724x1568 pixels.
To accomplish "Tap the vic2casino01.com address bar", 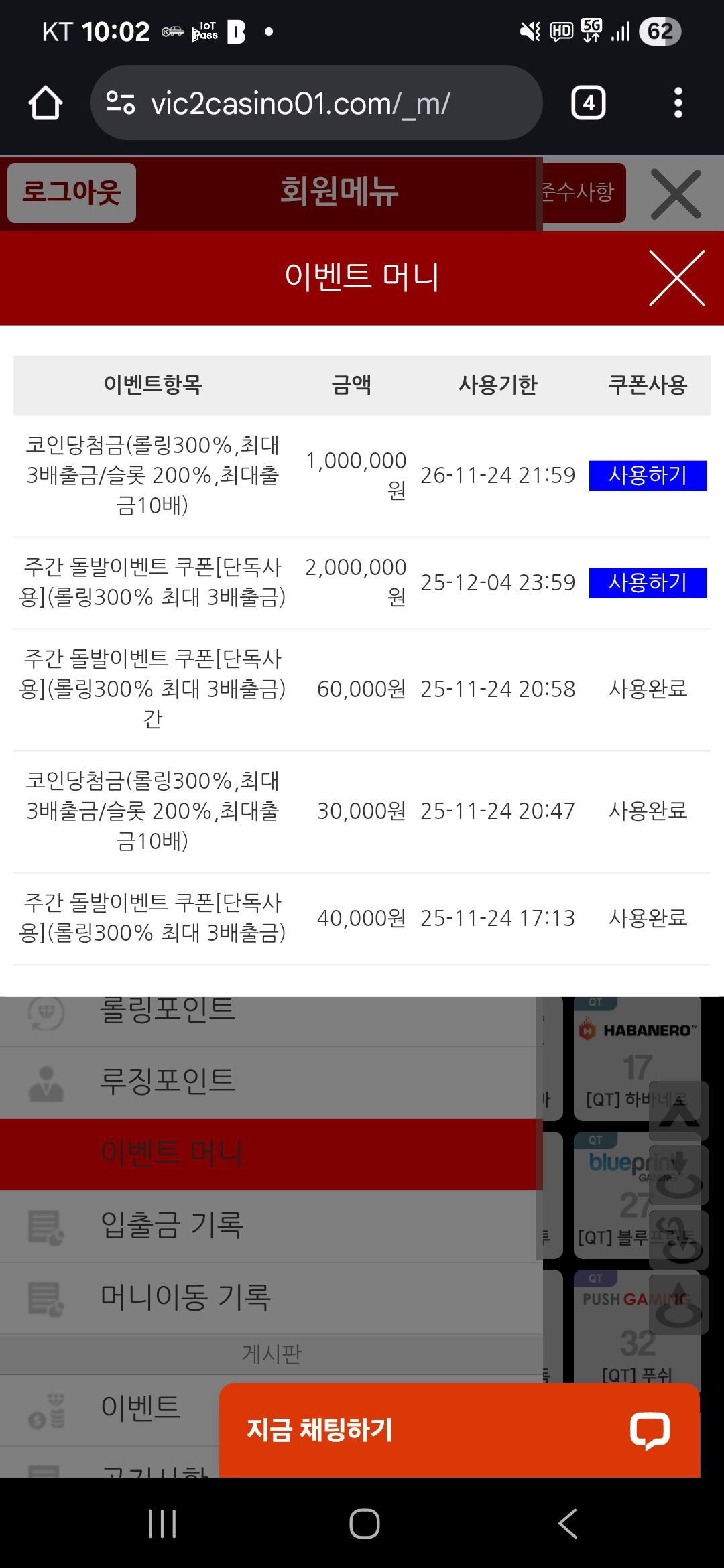I will [x=315, y=103].
